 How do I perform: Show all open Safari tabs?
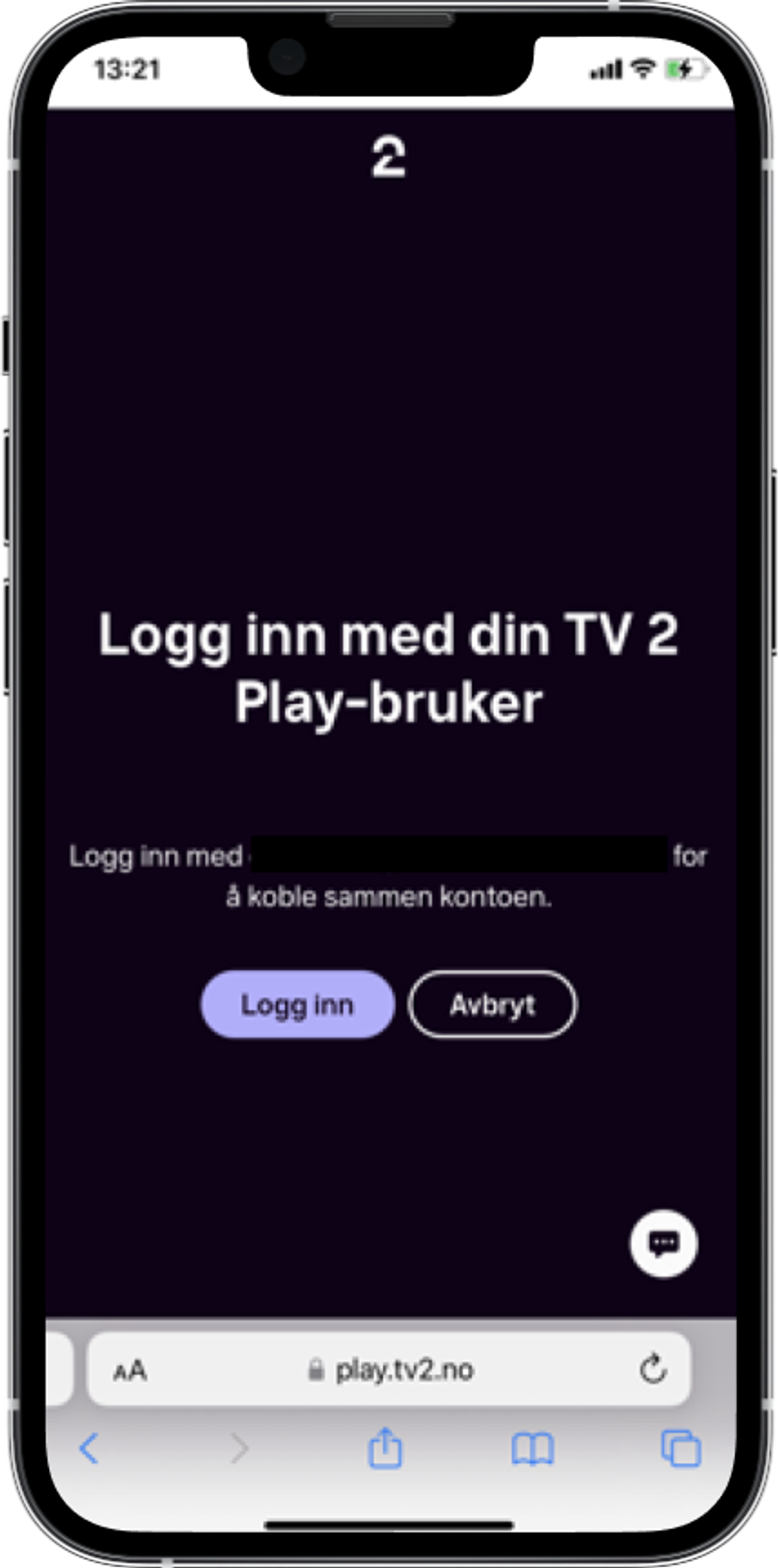pos(681,1448)
